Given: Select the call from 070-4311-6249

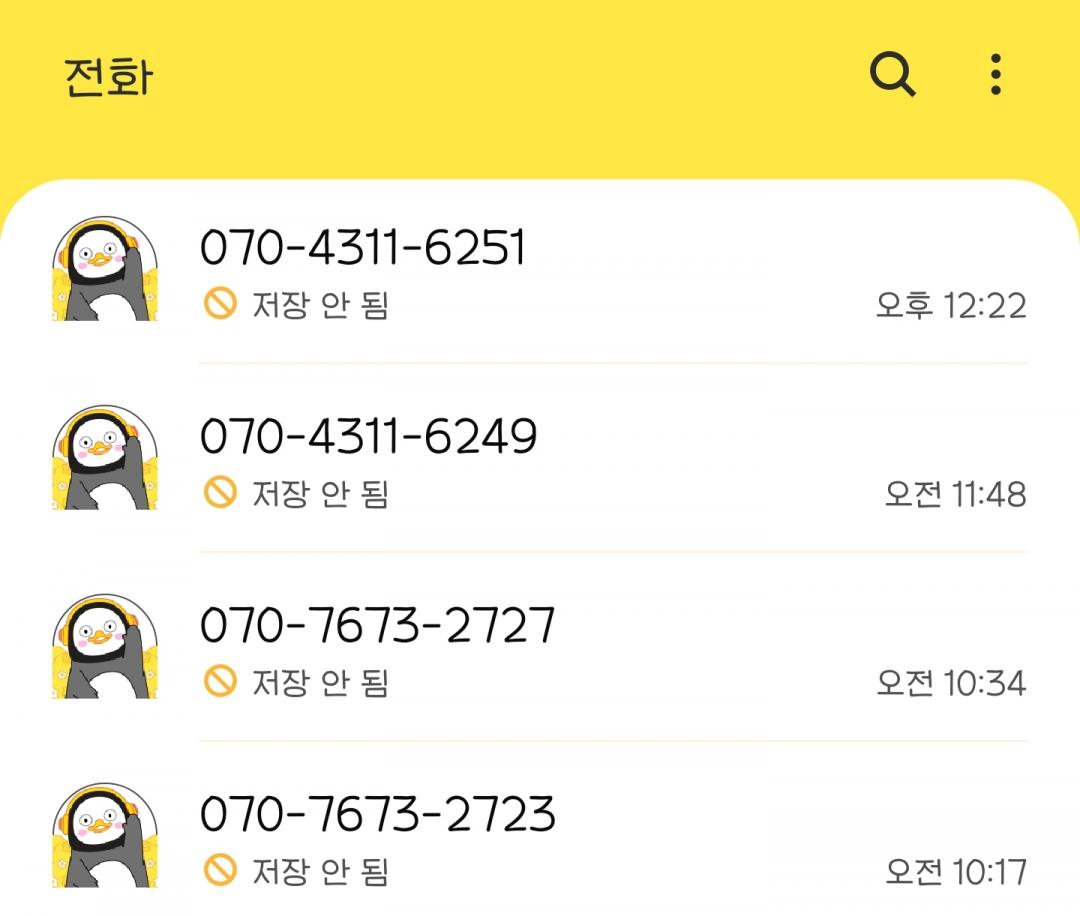Looking at the screenshot, I should [x=368, y=437].
